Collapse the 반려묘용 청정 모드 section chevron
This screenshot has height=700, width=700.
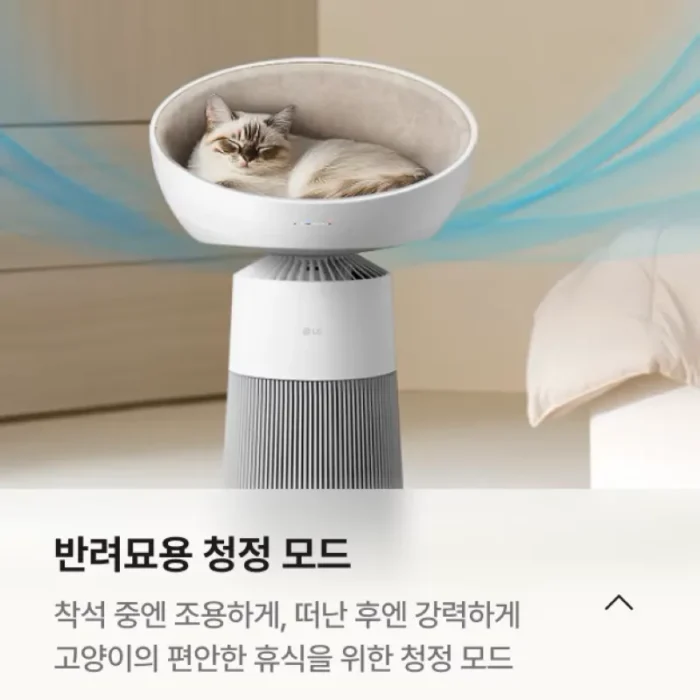coord(620,603)
